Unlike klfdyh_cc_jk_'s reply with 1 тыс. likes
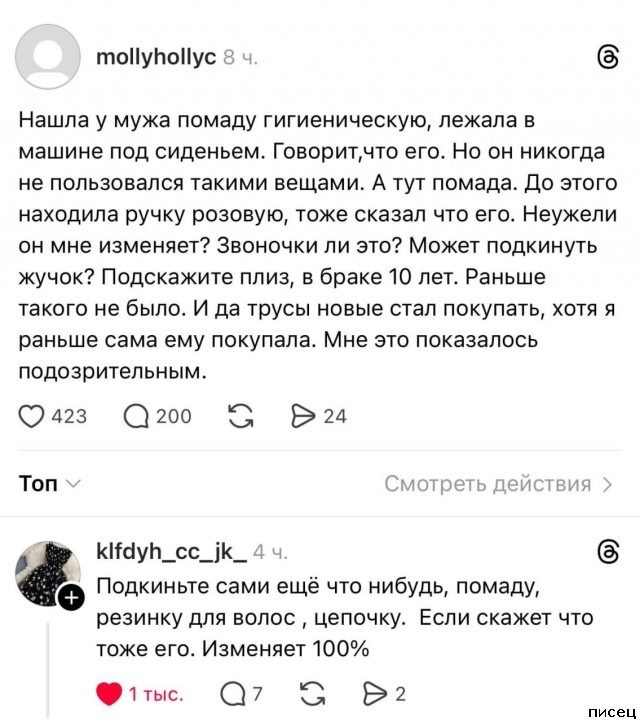 click(108, 694)
